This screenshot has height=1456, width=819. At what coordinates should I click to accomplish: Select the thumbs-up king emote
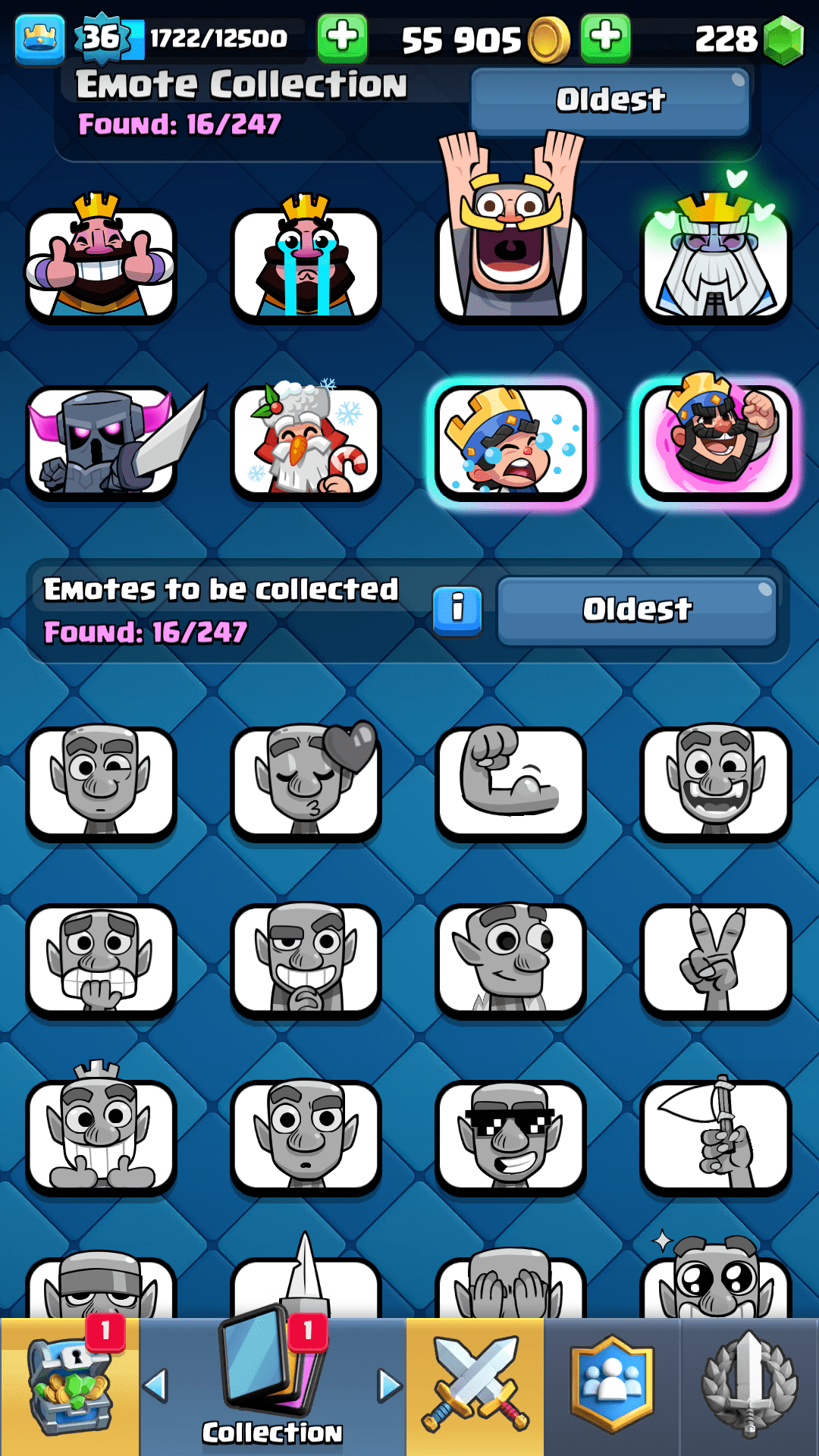[101, 263]
